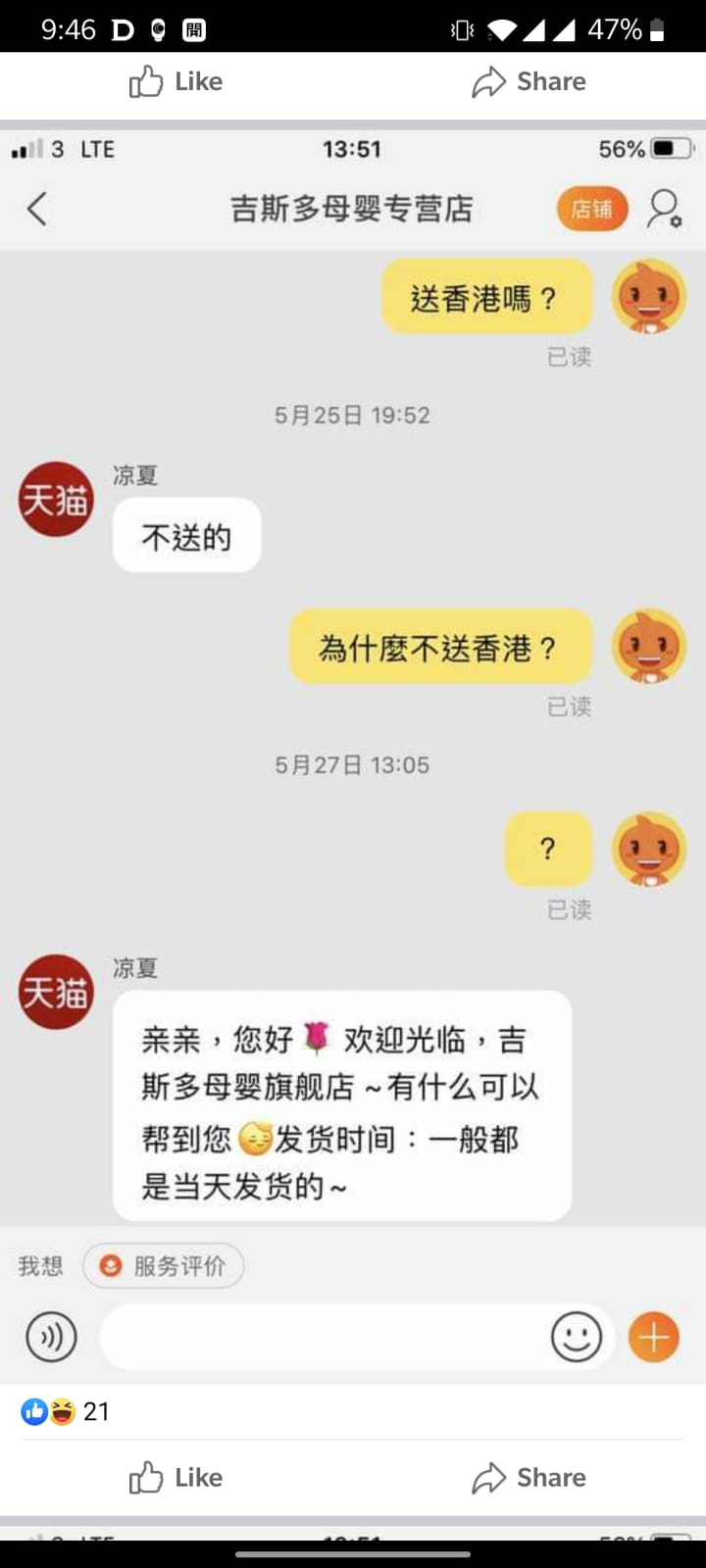The height and width of the screenshot is (1568, 706).
Task: Share the previous post above the screenshot
Action: (x=529, y=81)
